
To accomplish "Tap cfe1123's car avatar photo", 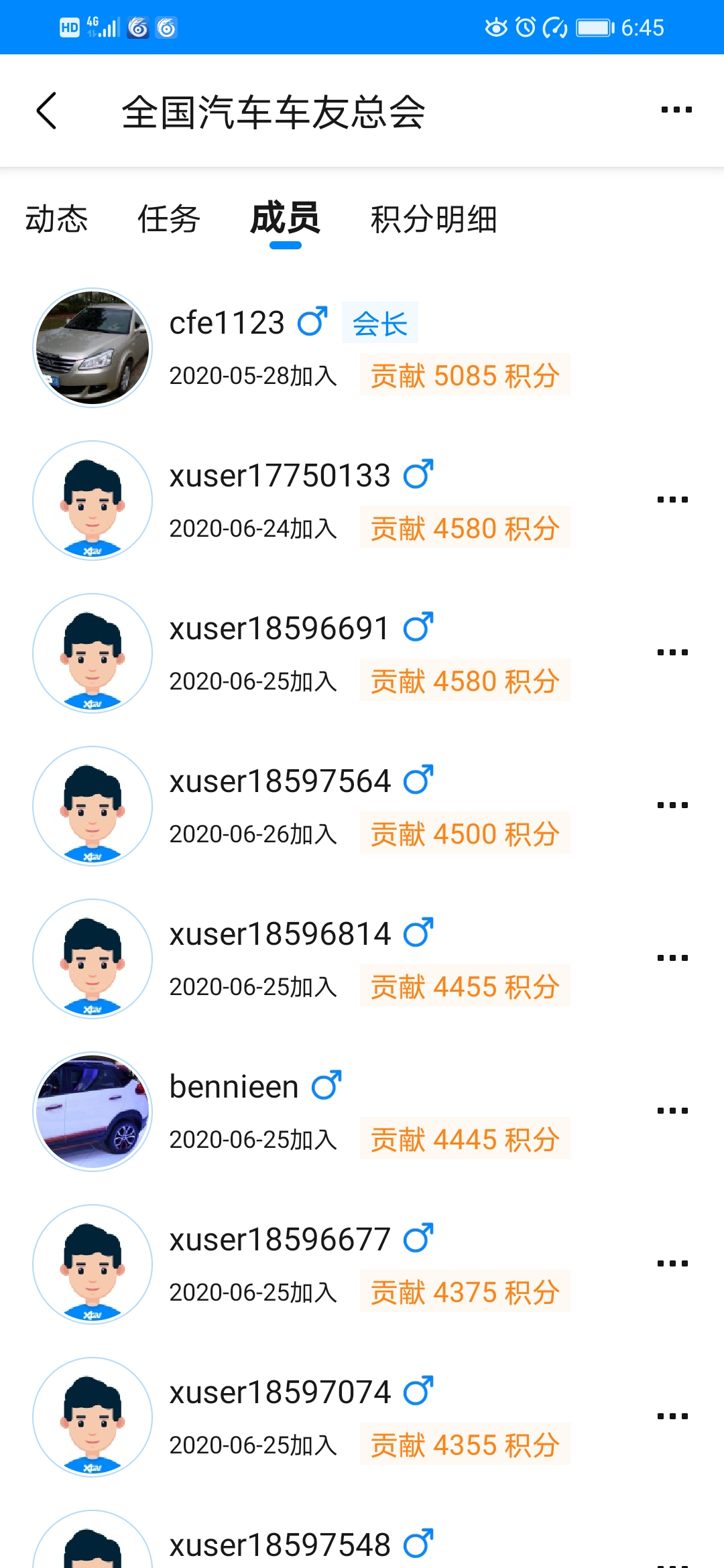I will click(93, 347).
